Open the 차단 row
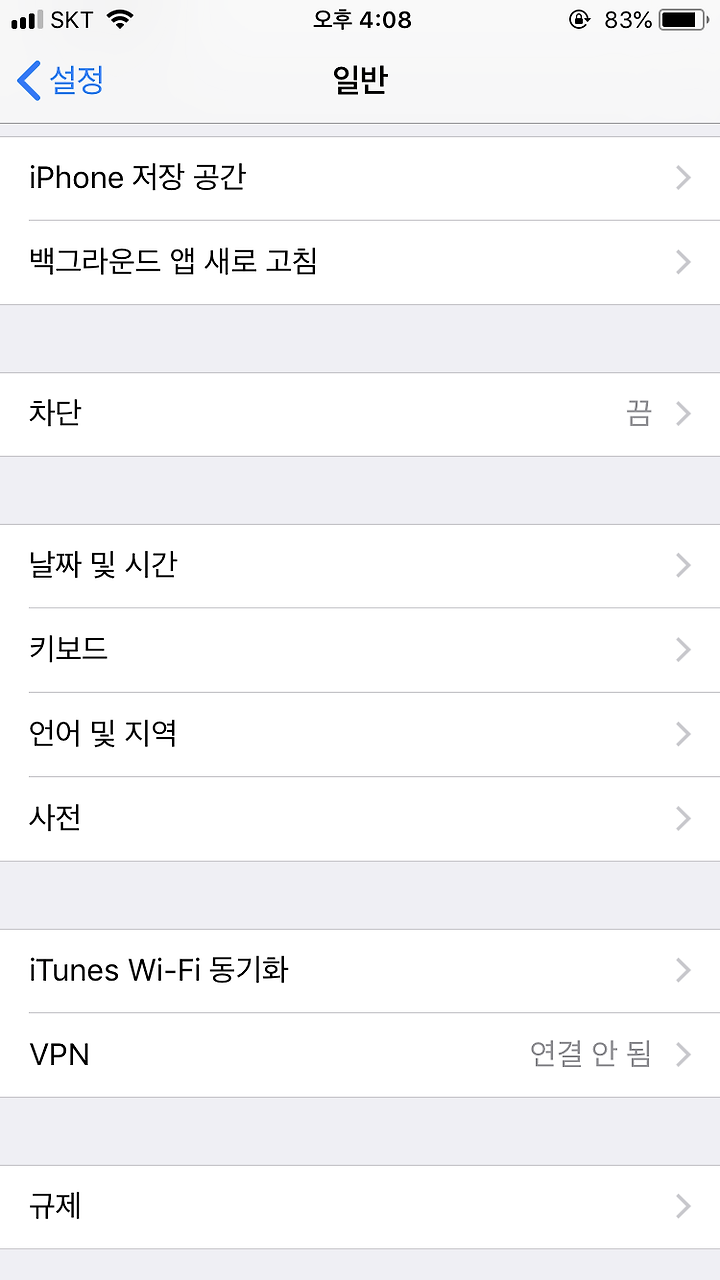The image size is (720, 1280). pyautogui.click(x=360, y=414)
